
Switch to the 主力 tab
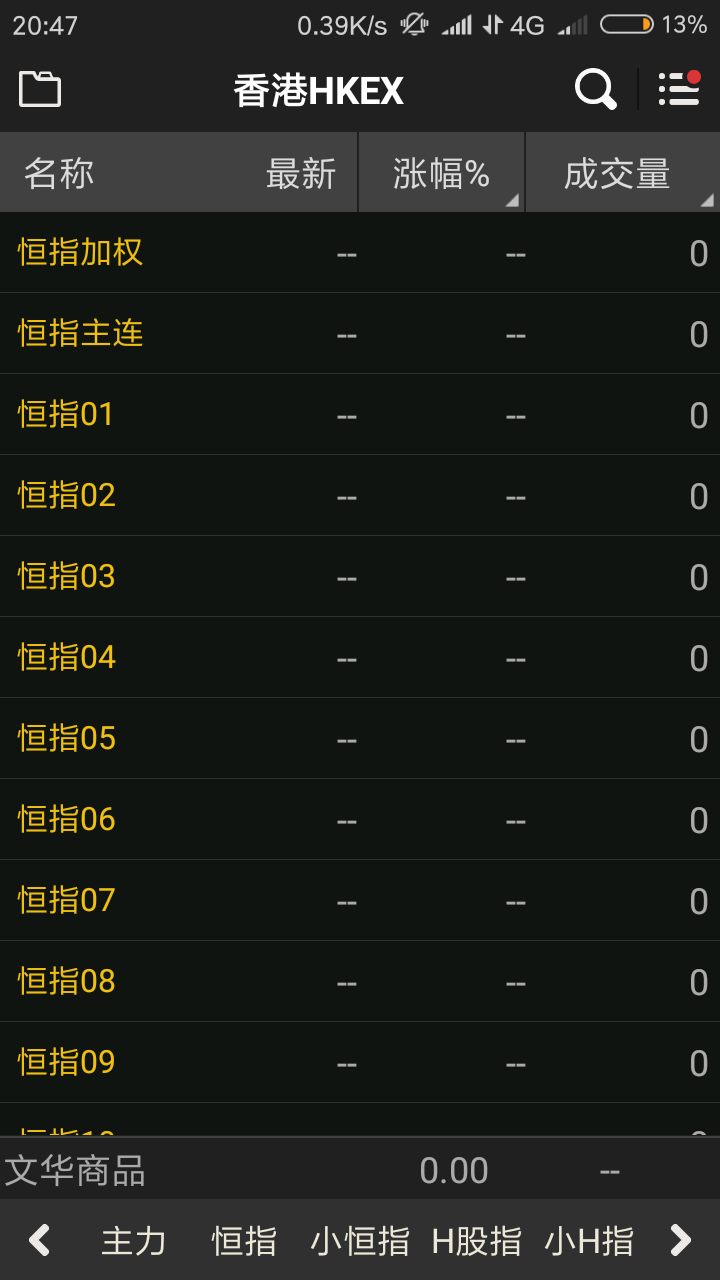click(133, 1239)
